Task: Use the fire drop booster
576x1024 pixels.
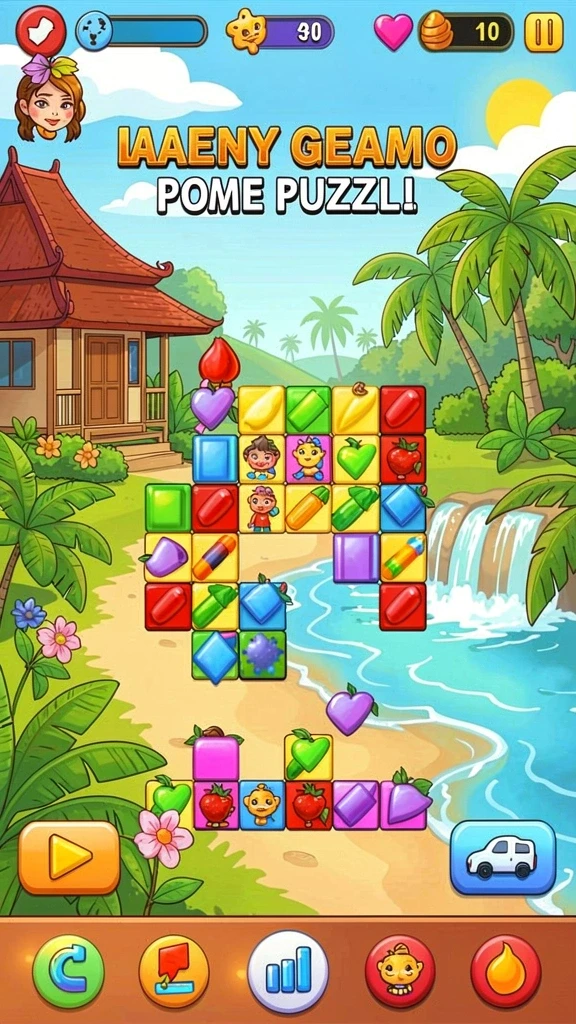Action: pos(506,971)
